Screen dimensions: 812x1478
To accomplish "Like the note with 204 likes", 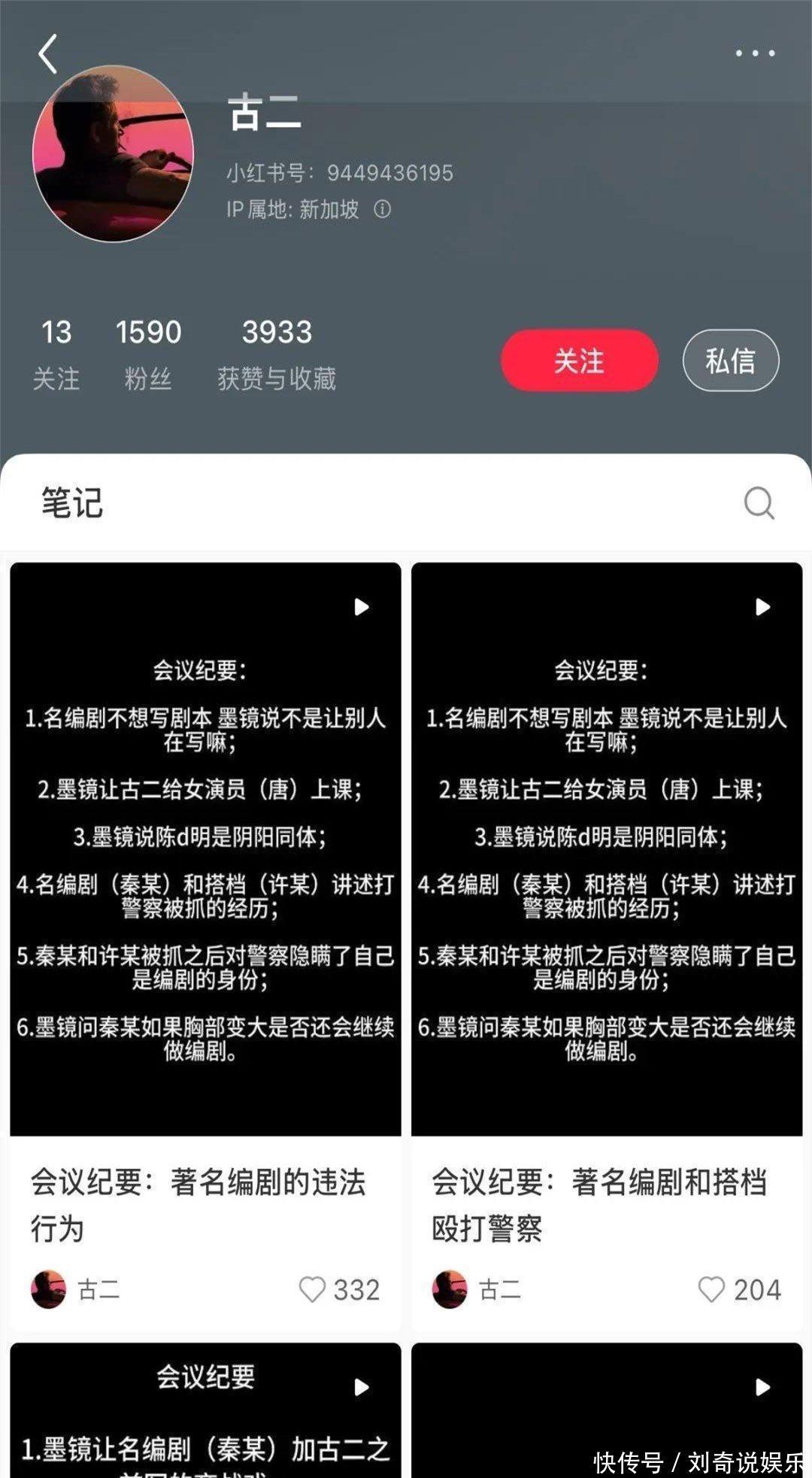I will (x=711, y=1289).
